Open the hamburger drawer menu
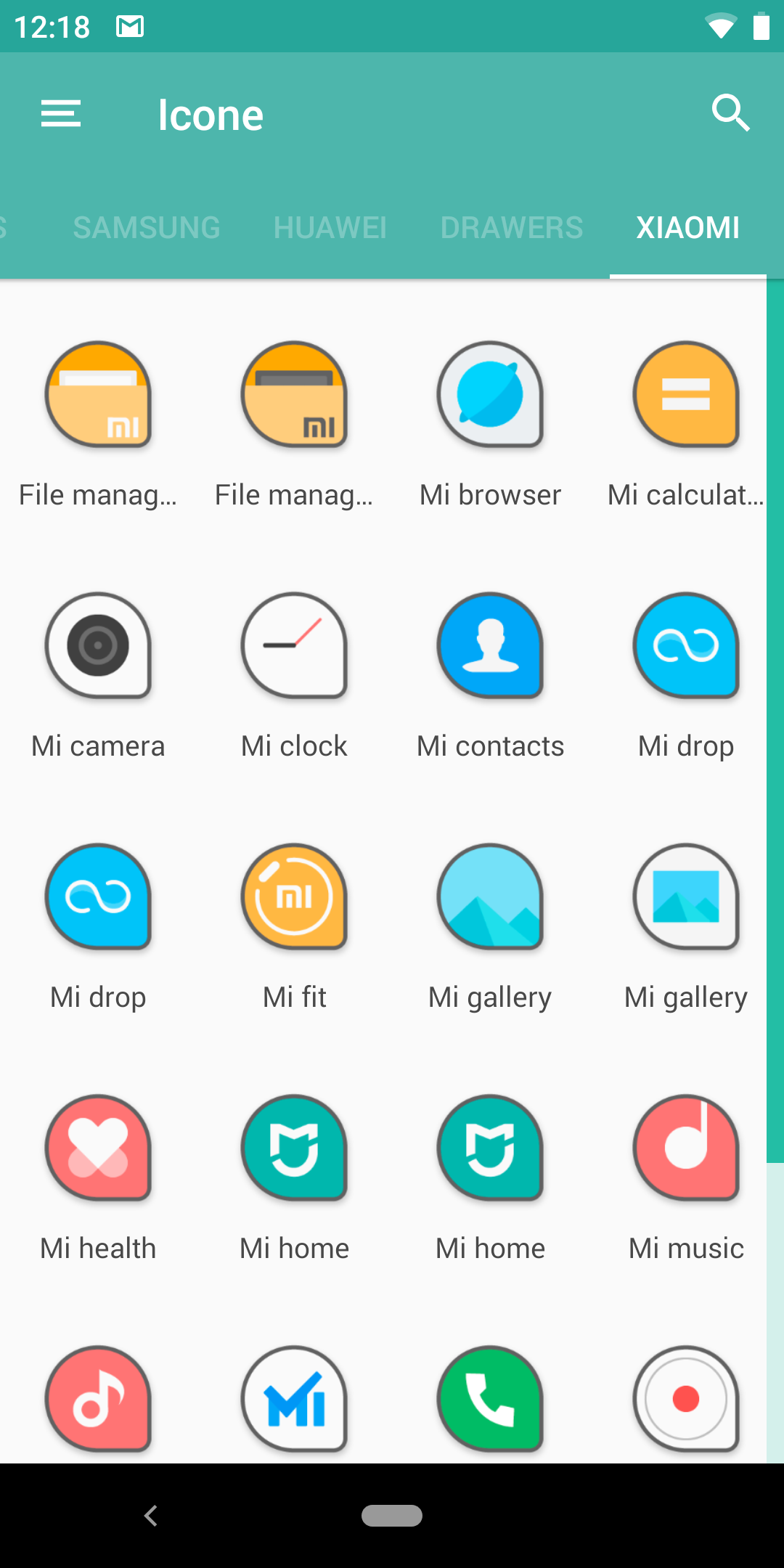Viewport: 784px width, 1568px height. pyautogui.click(x=61, y=114)
